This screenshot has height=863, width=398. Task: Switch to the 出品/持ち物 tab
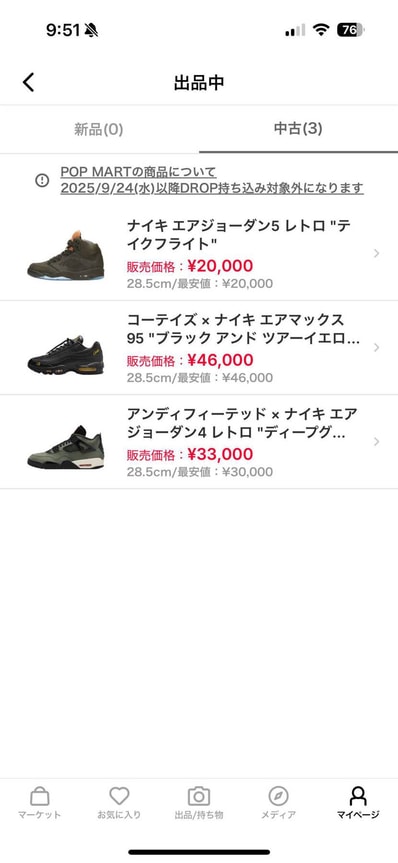point(199,804)
